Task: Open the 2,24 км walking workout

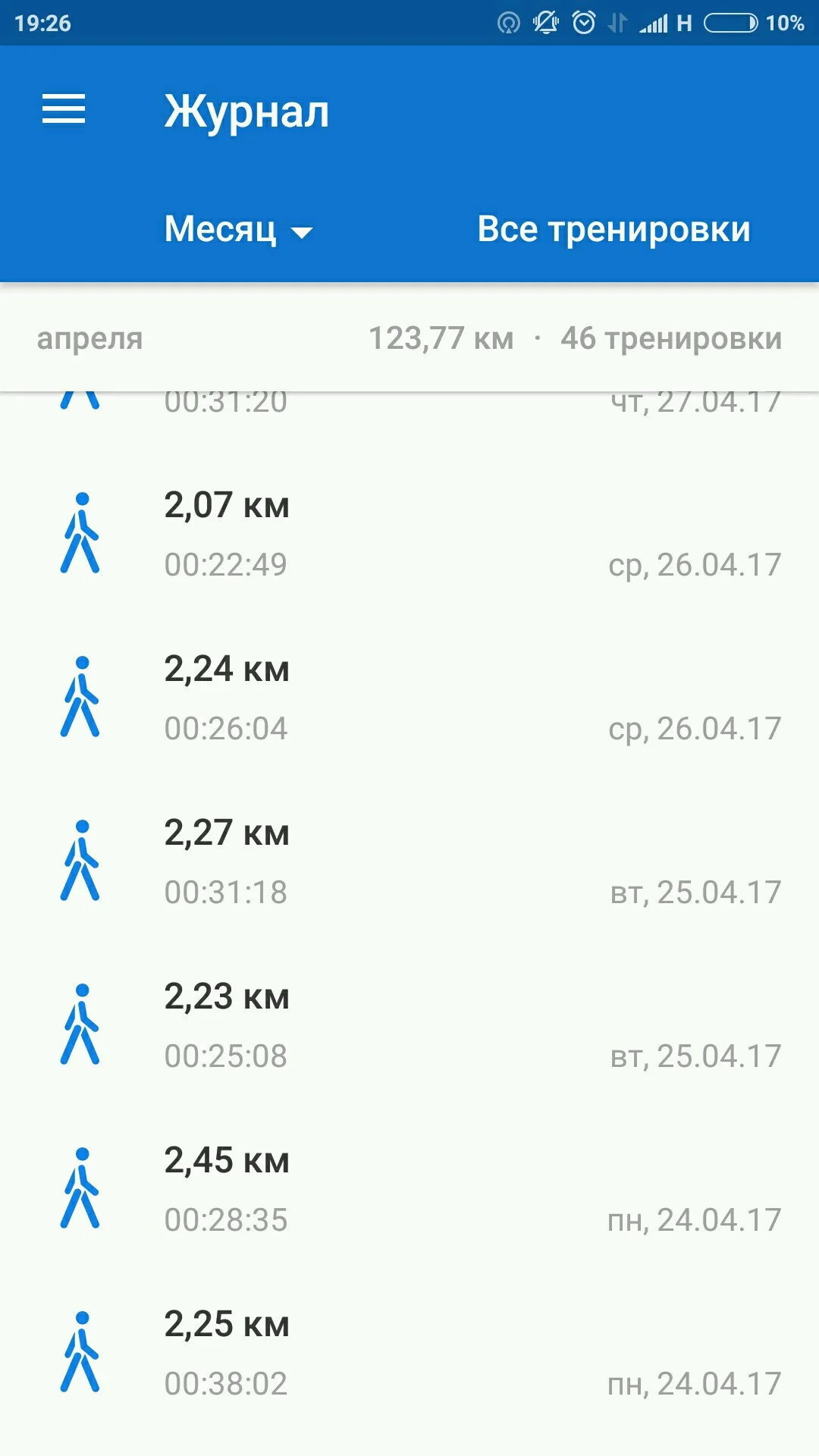Action: [x=409, y=698]
